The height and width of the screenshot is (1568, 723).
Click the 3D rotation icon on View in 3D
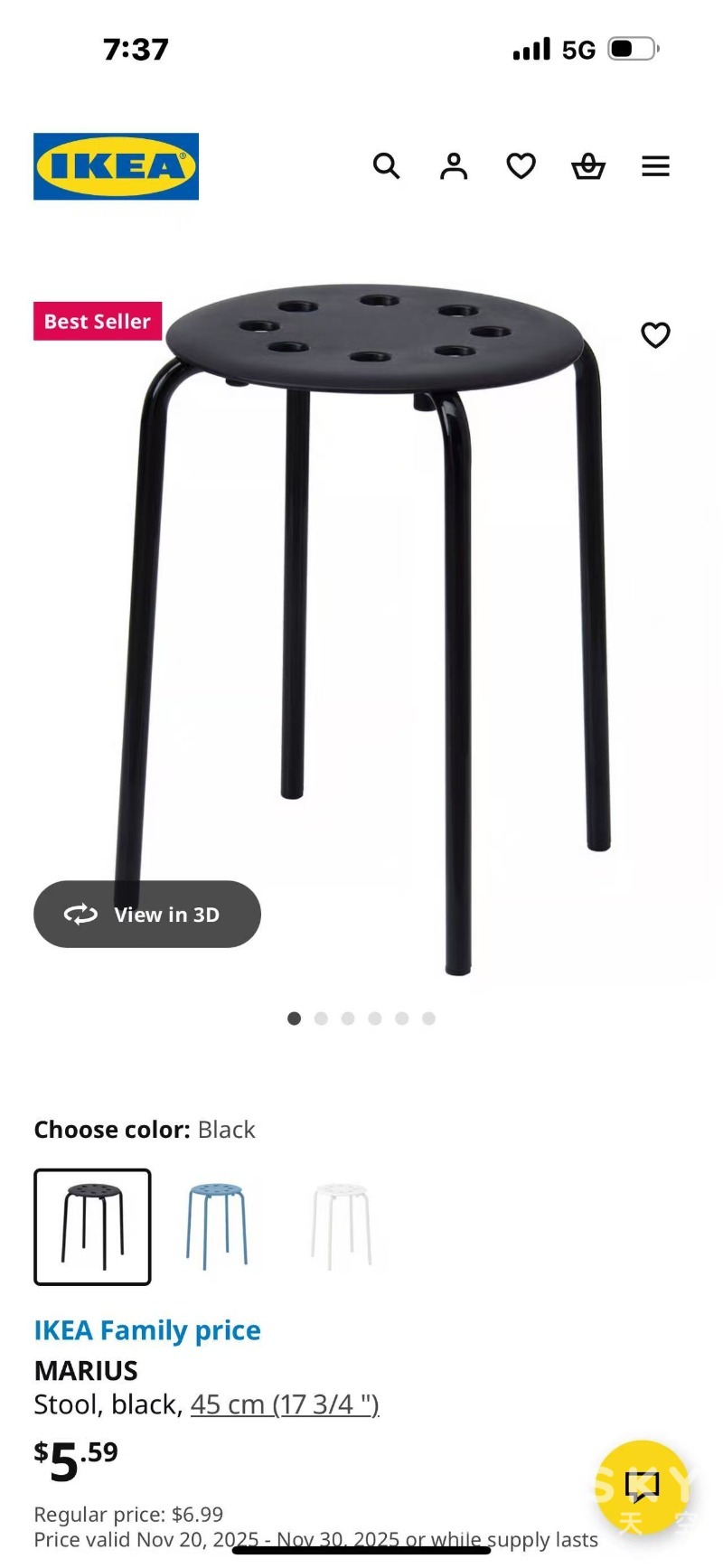80,914
